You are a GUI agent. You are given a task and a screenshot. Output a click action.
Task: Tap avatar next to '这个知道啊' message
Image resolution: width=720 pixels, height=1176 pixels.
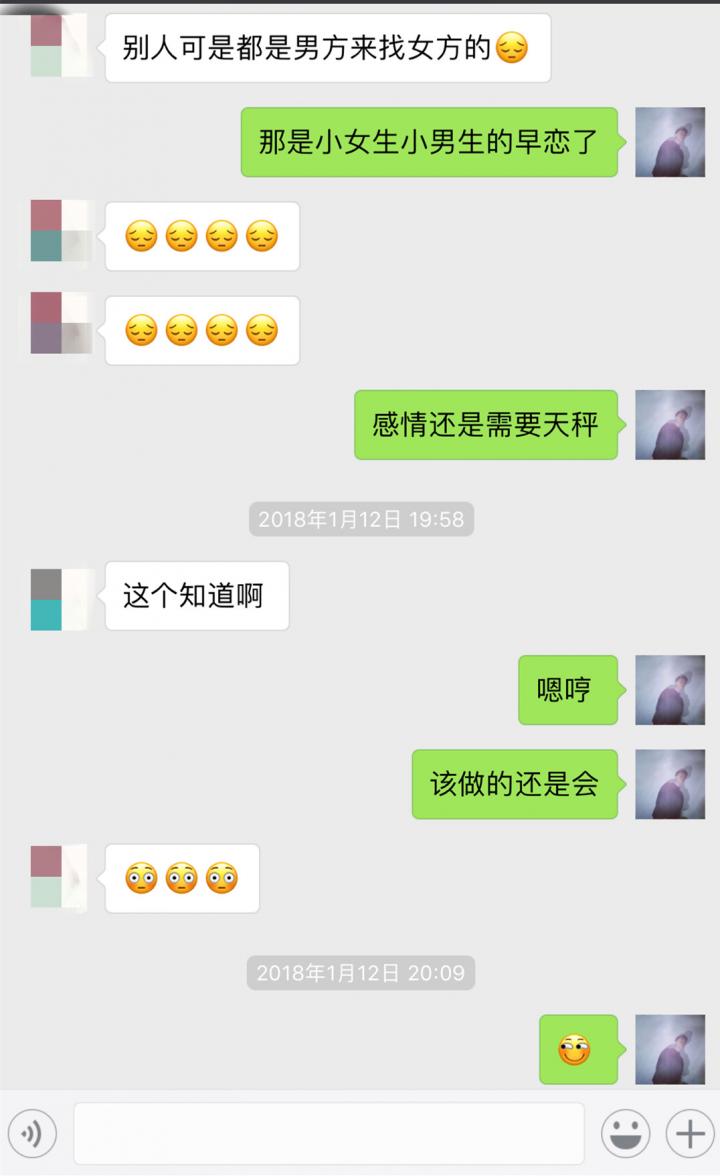pyautogui.click(x=60, y=597)
